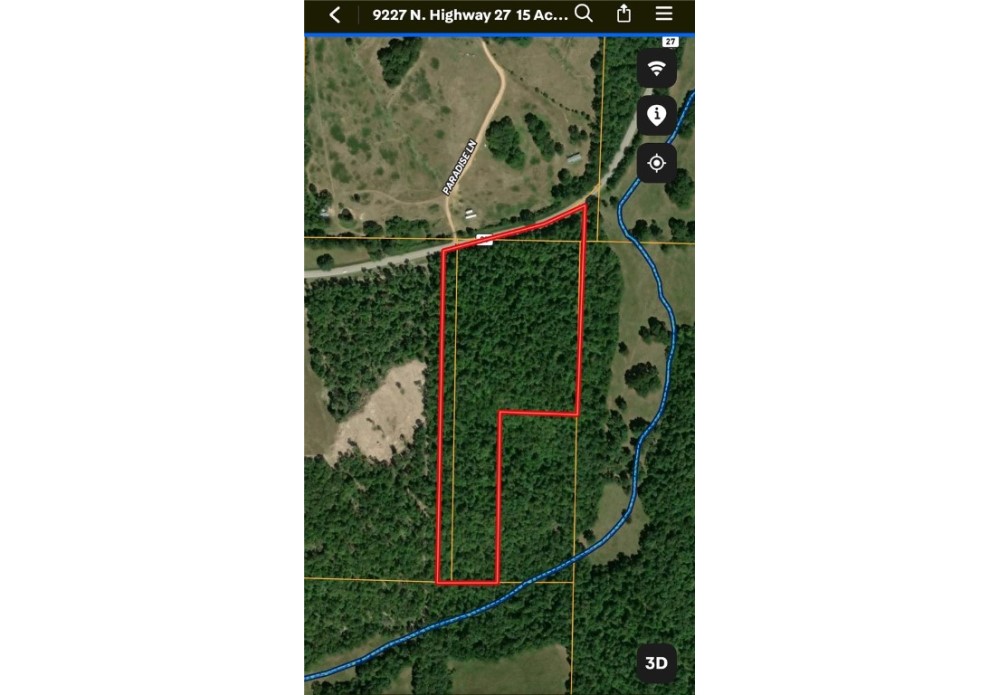Tap the wifi signal map button
This screenshot has height=695, width=1000.
tap(656, 68)
